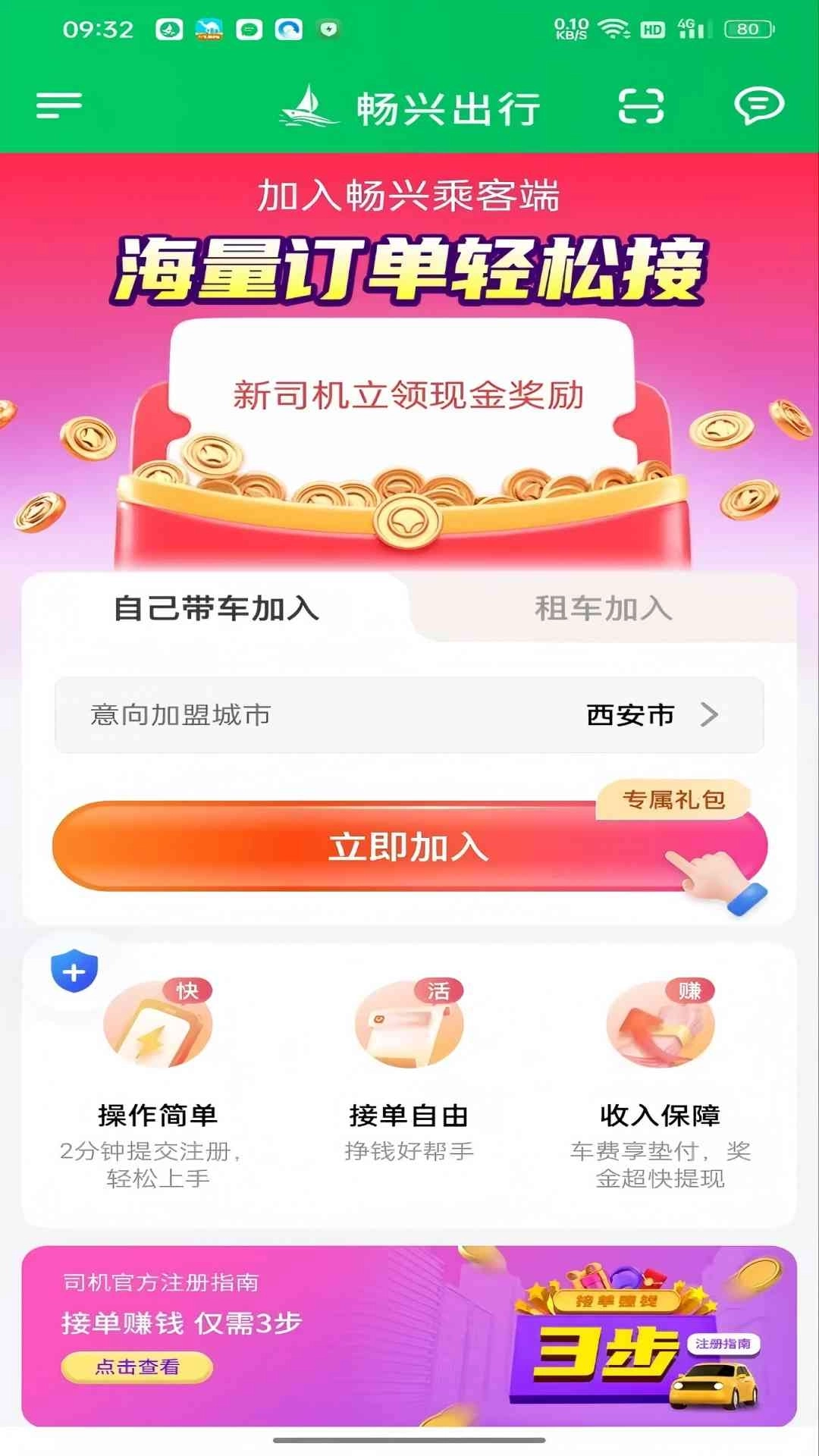
Task: Click the chevron next to 西安市
Action: [x=708, y=715]
